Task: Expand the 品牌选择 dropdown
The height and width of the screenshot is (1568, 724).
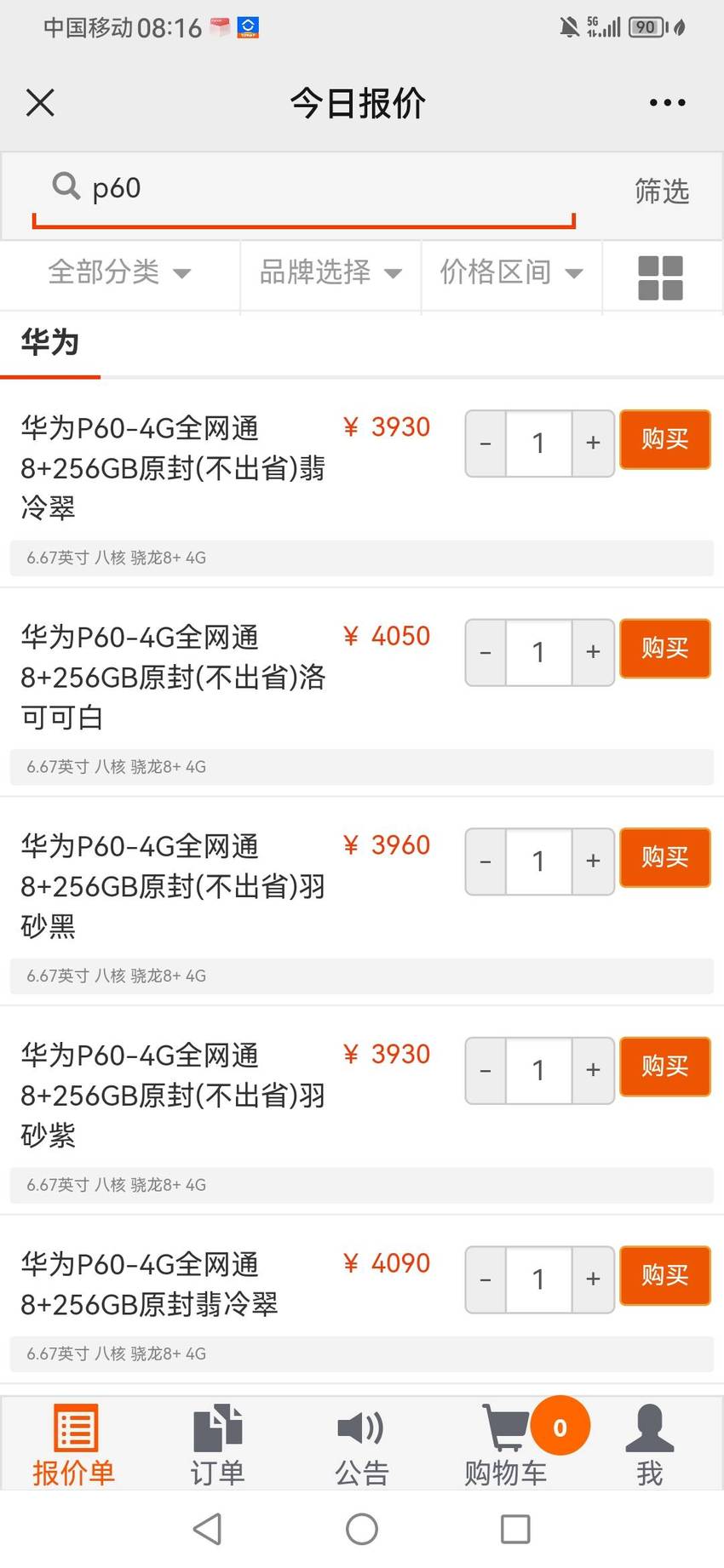Action: (x=330, y=272)
